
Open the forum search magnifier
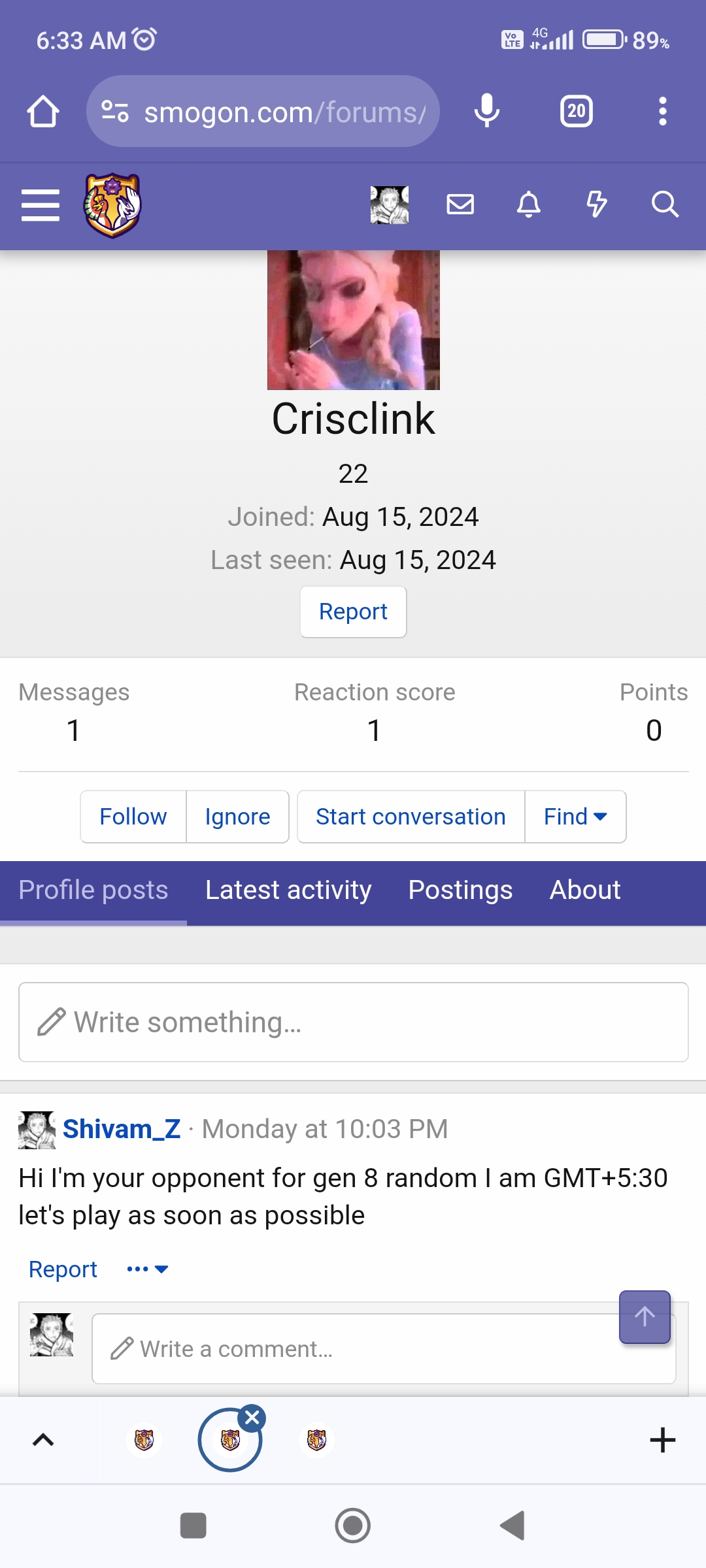tap(665, 204)
